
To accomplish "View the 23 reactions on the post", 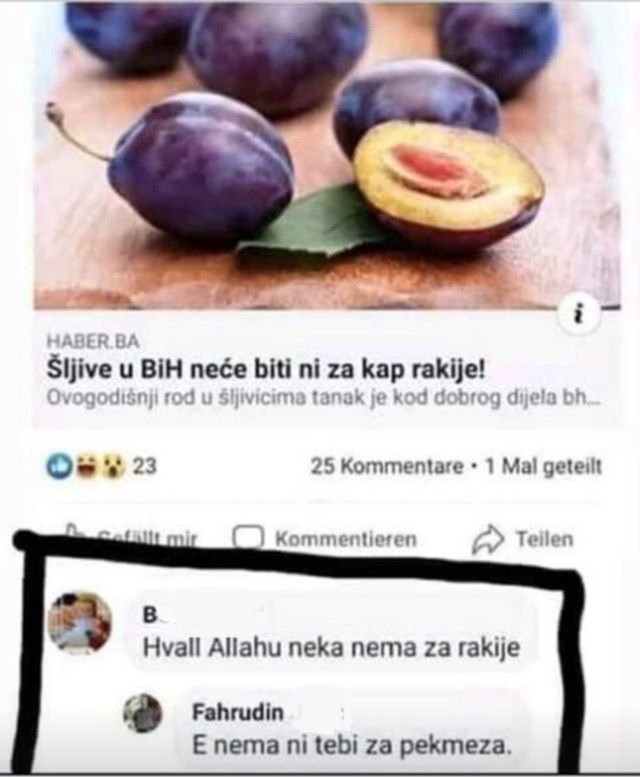I will 100,467.
